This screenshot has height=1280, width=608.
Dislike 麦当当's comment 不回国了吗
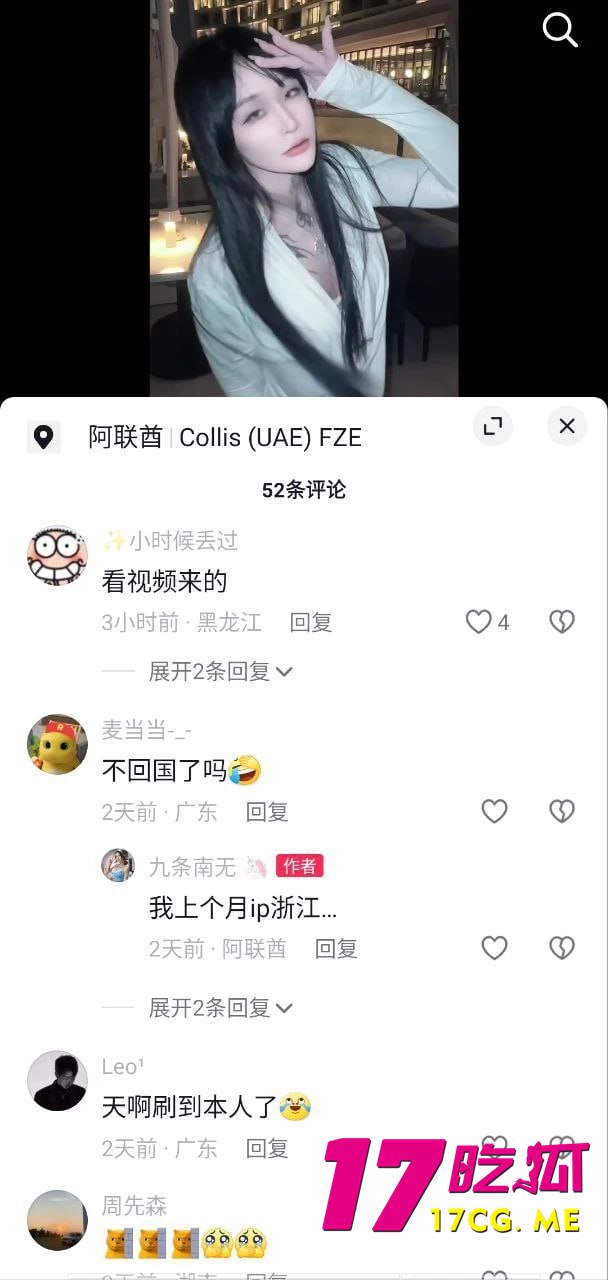562,811
